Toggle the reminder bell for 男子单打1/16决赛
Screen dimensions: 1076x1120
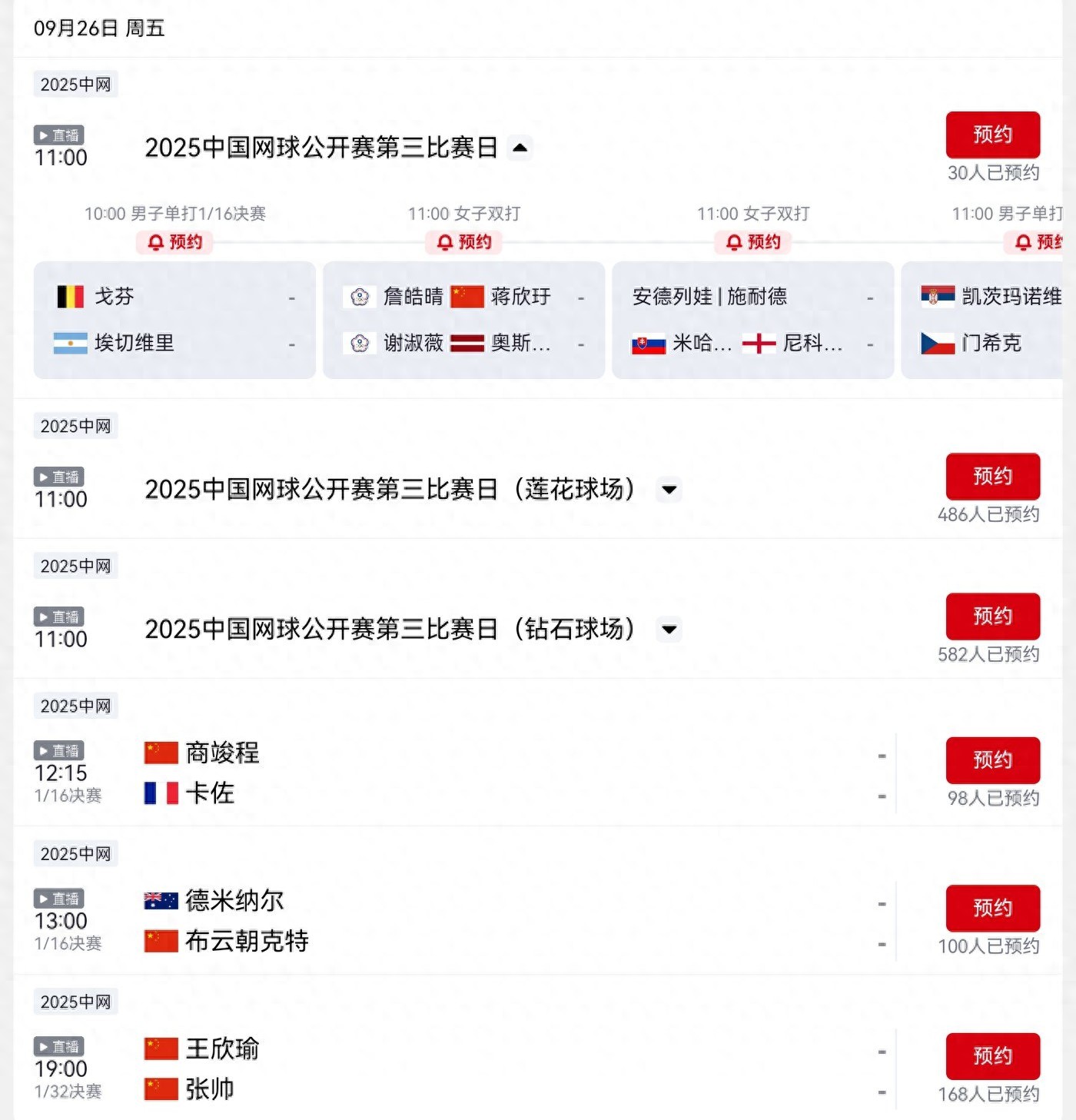coord(174,242)
